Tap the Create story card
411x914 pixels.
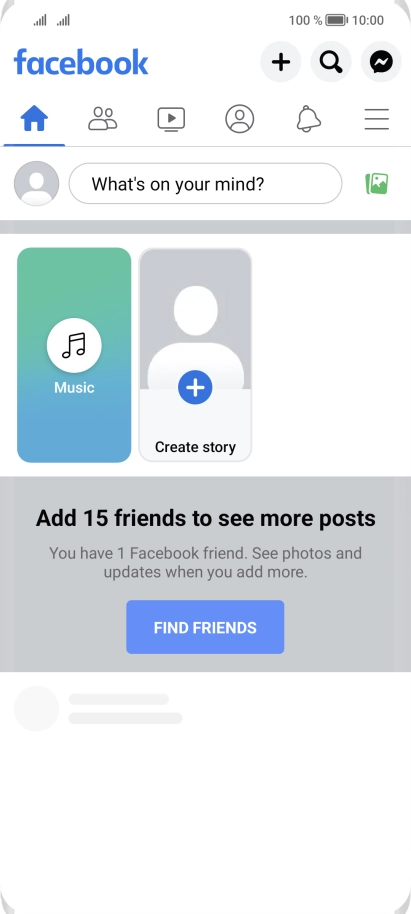(195, 355)
